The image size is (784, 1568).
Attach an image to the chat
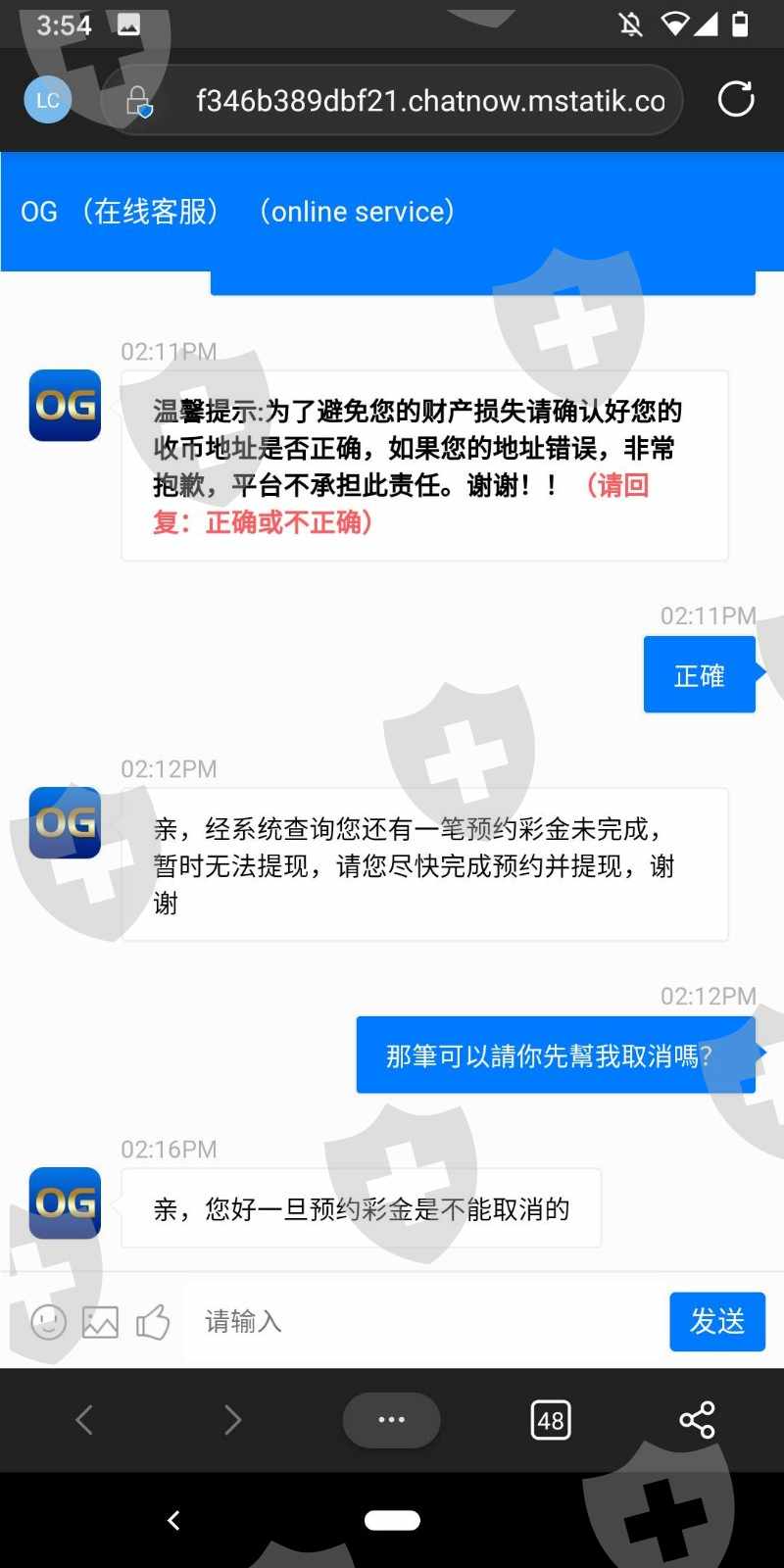(x=100, y=1322)
